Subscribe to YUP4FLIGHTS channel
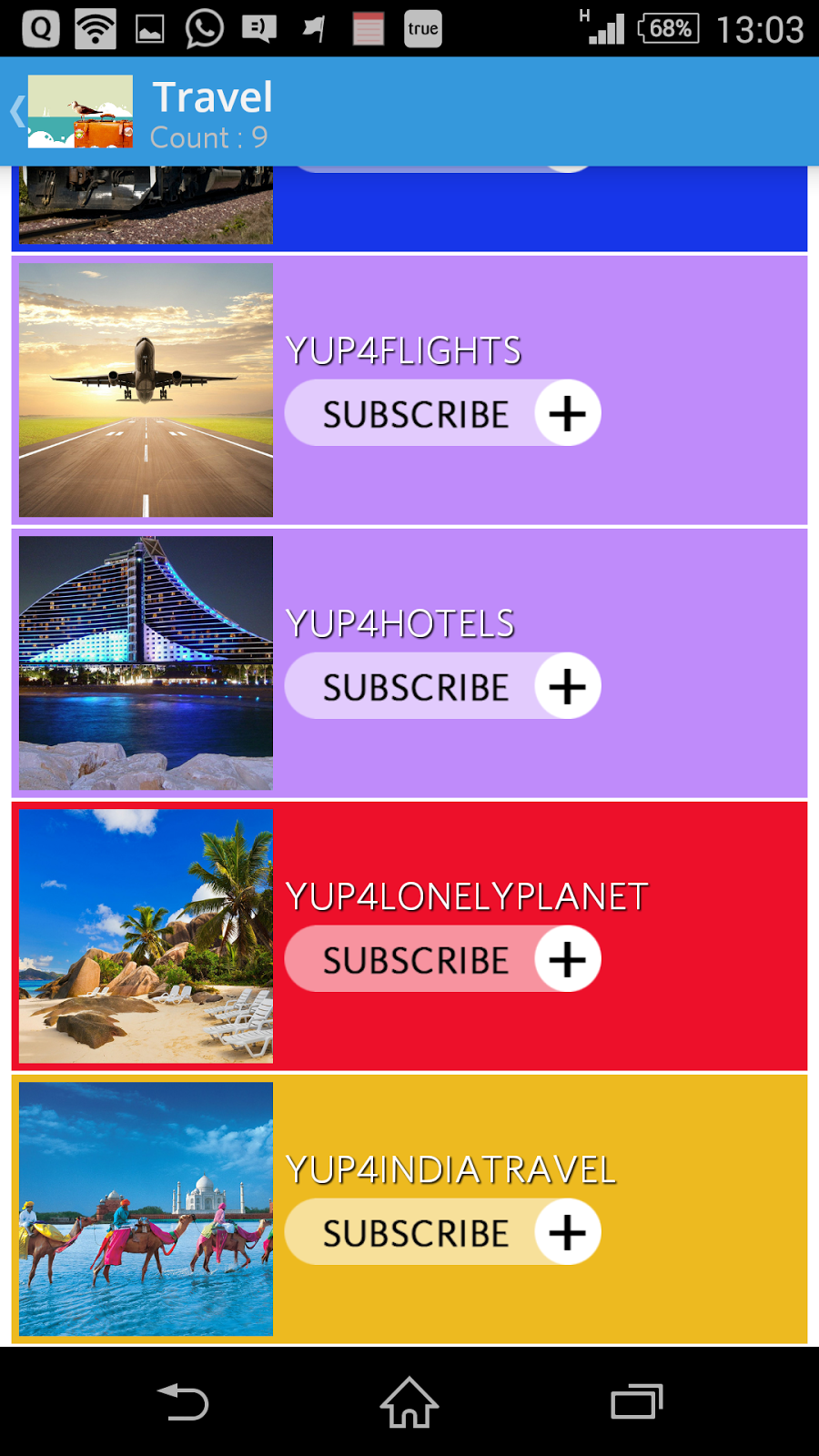 point(443,413)
